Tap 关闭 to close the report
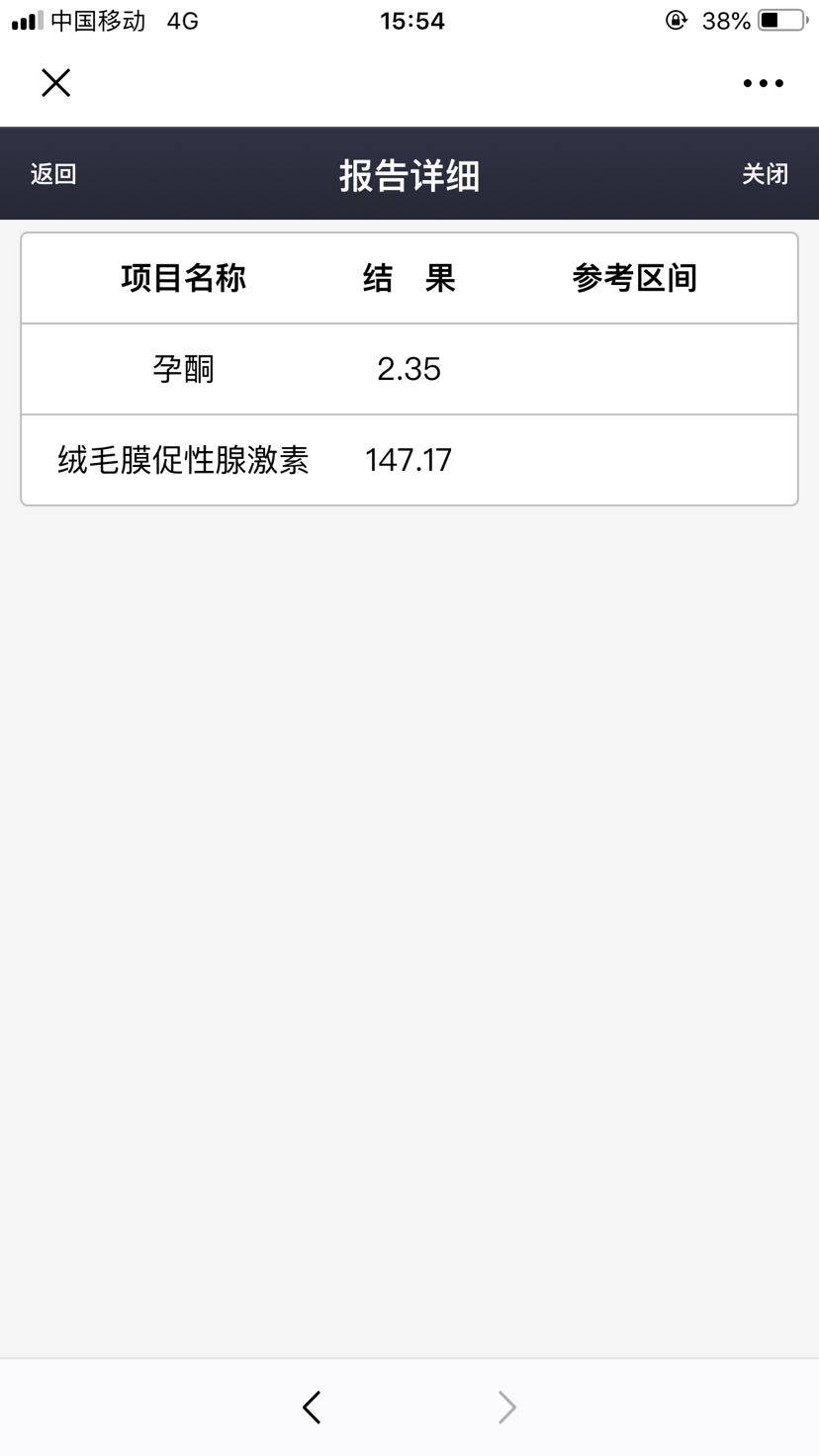The width and height of the screenshot is (819, 1456). (x=765, y=174)
